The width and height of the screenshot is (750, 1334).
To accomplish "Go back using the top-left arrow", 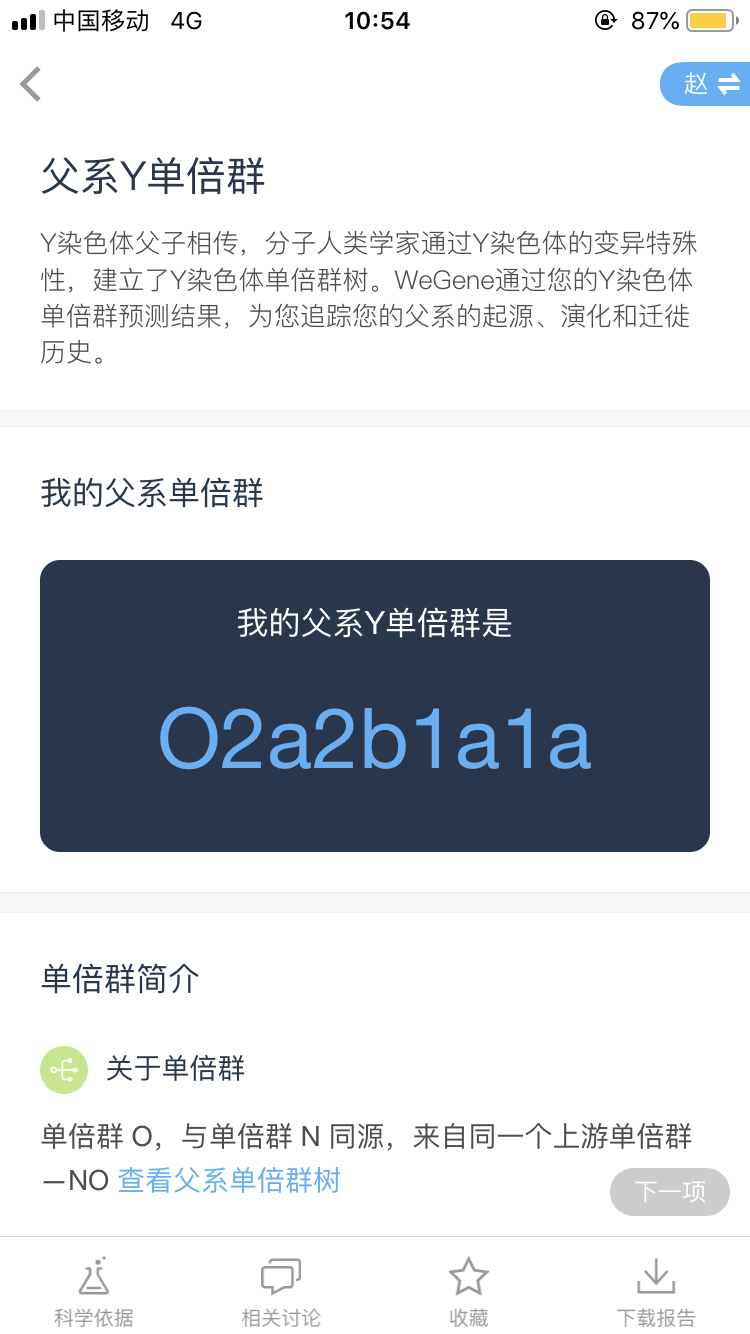I will 31,84.
